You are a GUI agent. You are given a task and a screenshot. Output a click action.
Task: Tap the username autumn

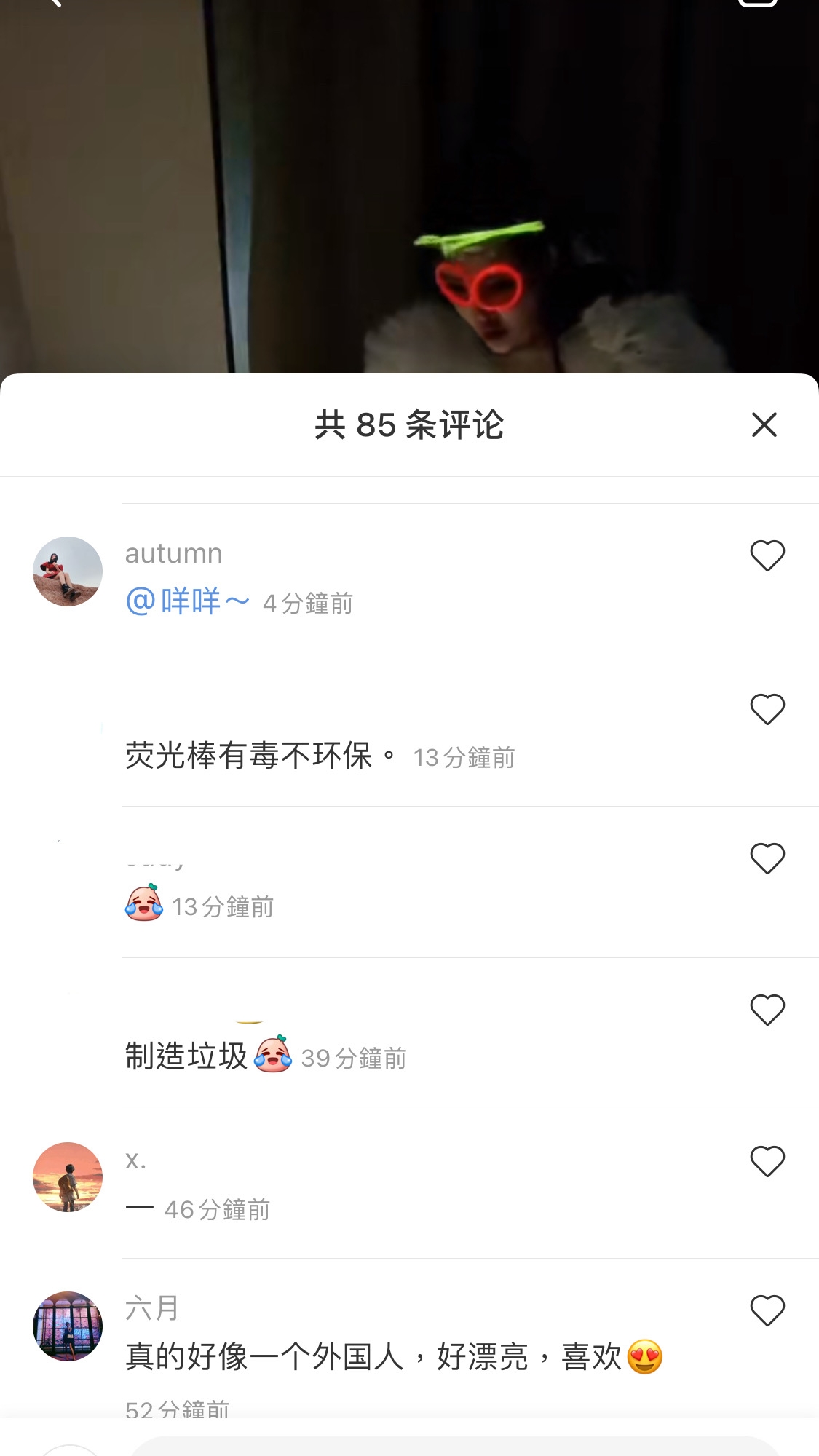pyautogui.click(x=173, y=553)
